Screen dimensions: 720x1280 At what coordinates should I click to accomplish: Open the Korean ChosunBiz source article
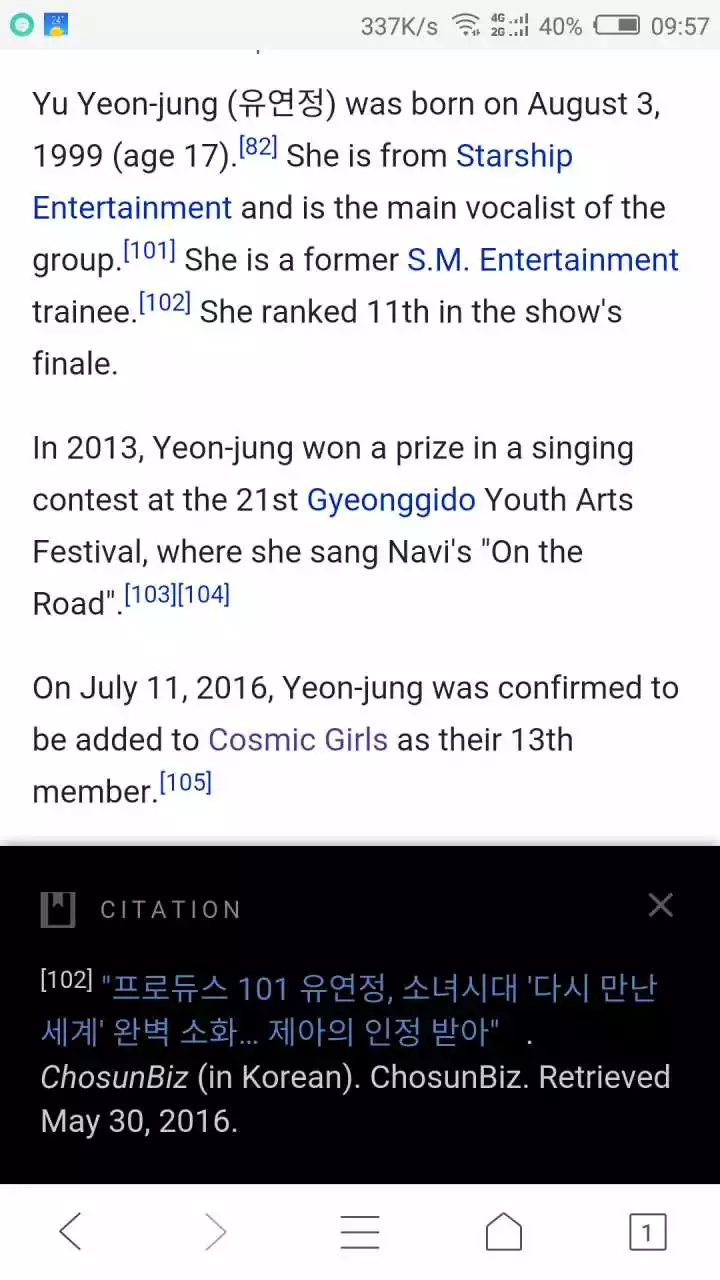(380, 1010)
